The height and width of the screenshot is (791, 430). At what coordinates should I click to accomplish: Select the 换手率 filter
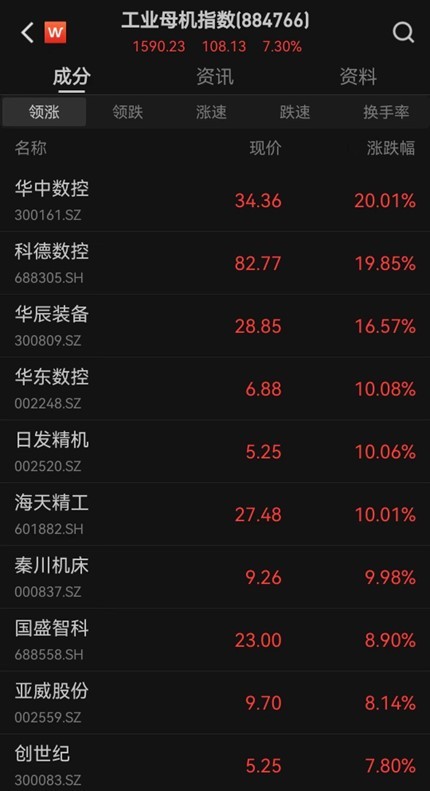pos(387,112)
